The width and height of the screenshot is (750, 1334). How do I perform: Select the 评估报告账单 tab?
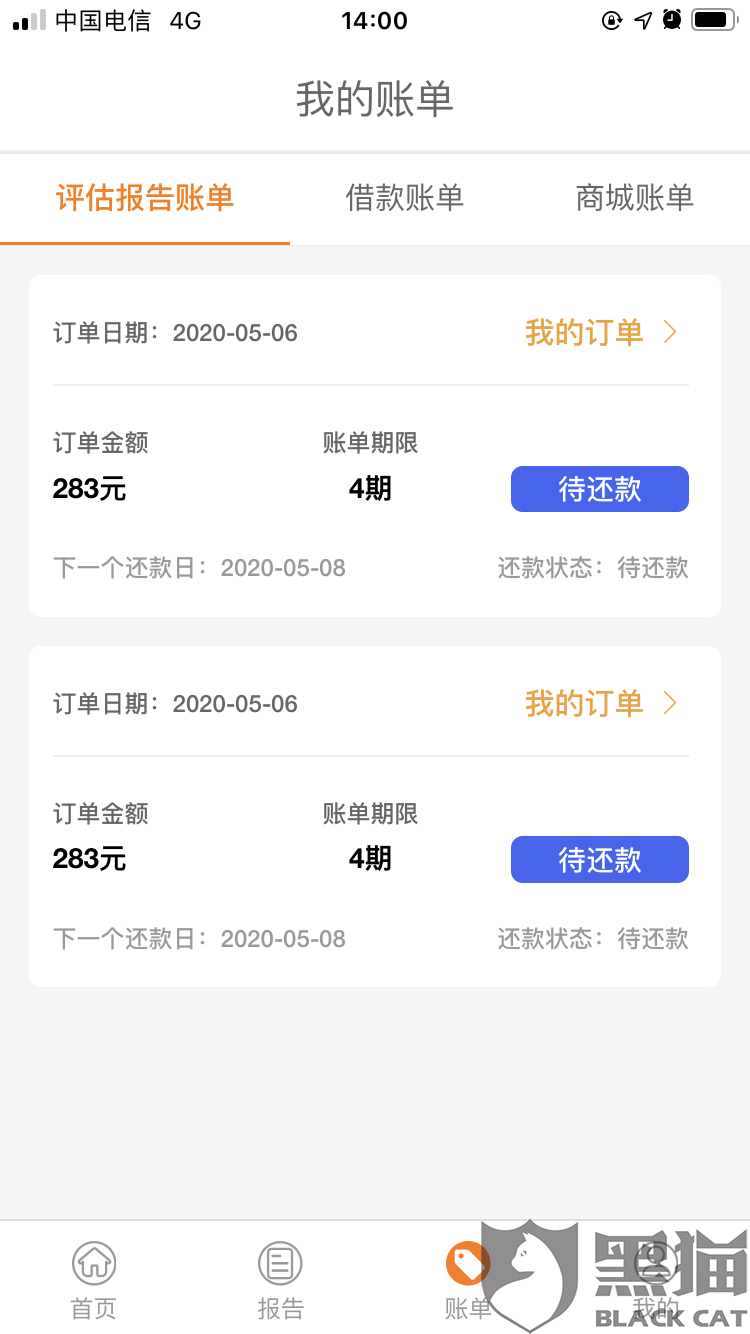145,198
